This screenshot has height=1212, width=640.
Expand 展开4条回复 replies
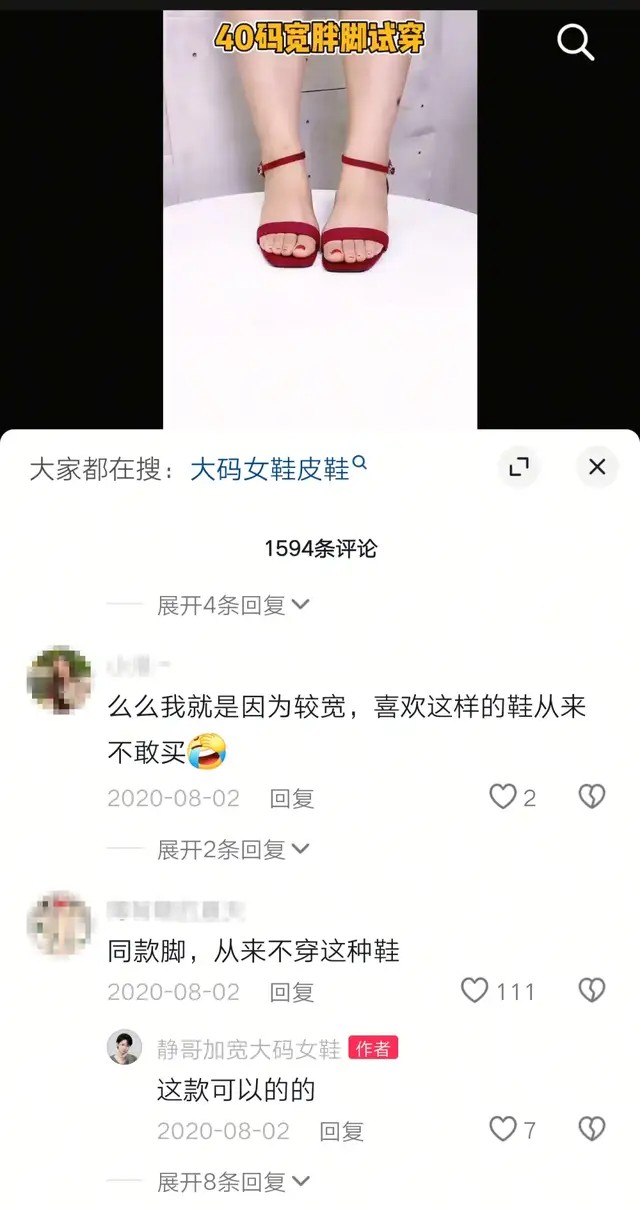point(233,605)
